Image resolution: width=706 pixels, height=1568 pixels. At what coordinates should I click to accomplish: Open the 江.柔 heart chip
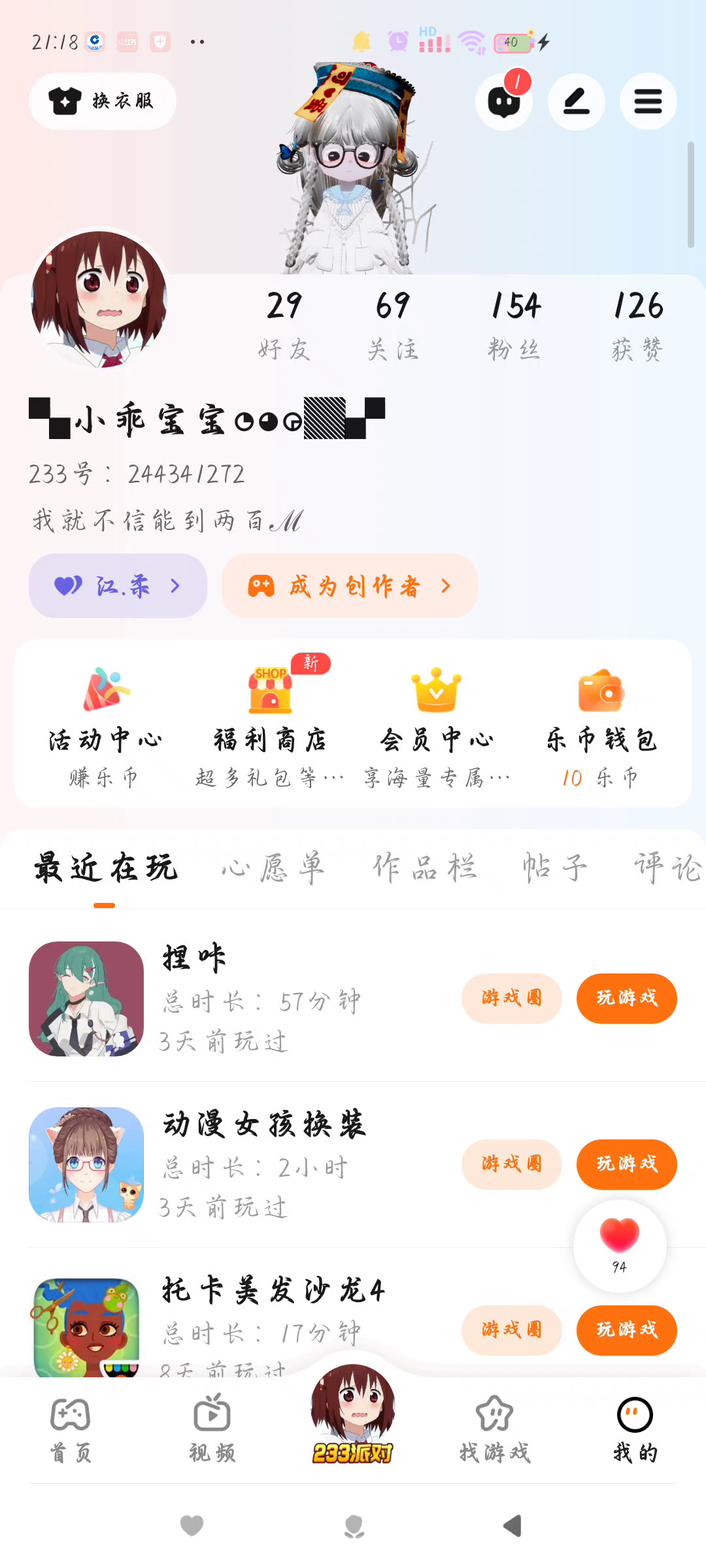coord(118,586)
